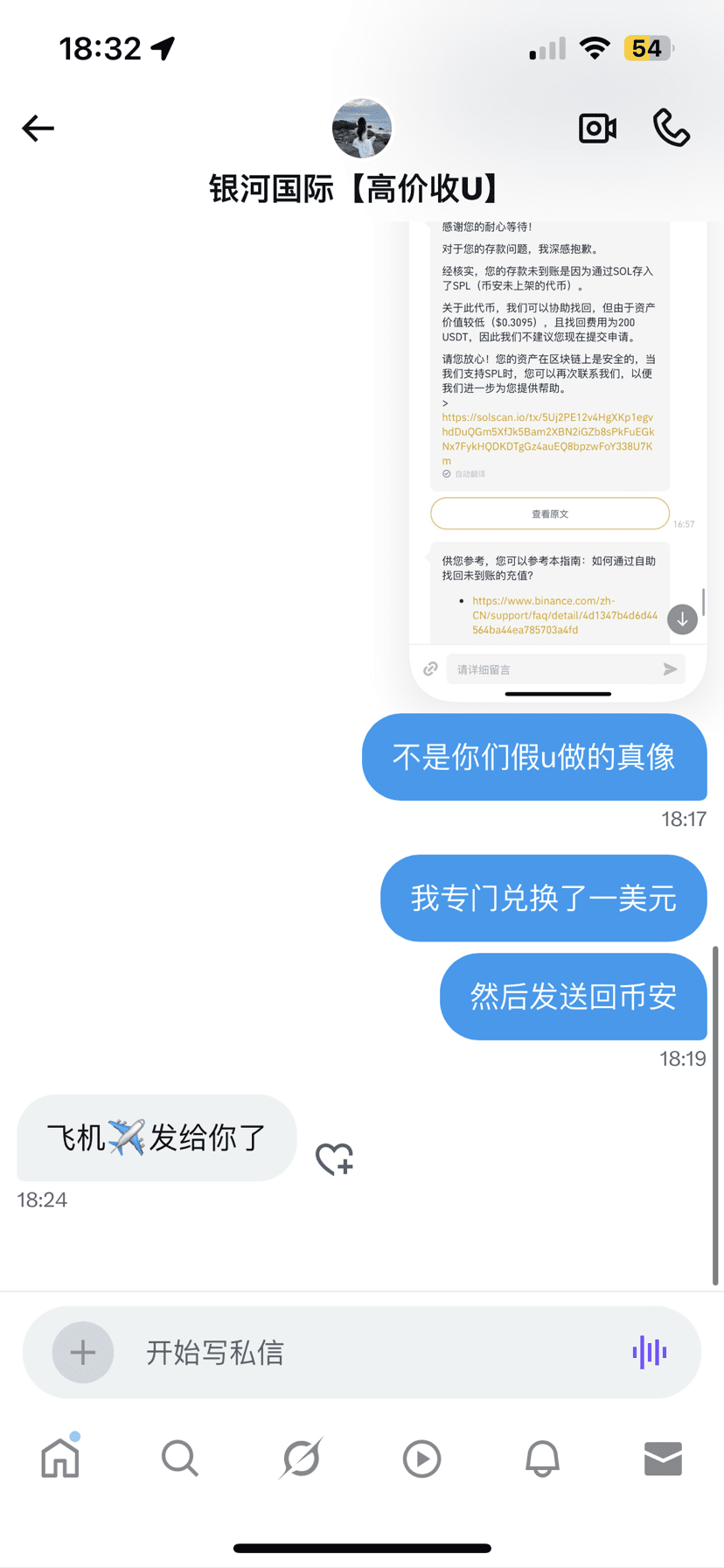Screen dimensions: 724x1568
Task: Switch to the video playback tab
Action: 421,1459
